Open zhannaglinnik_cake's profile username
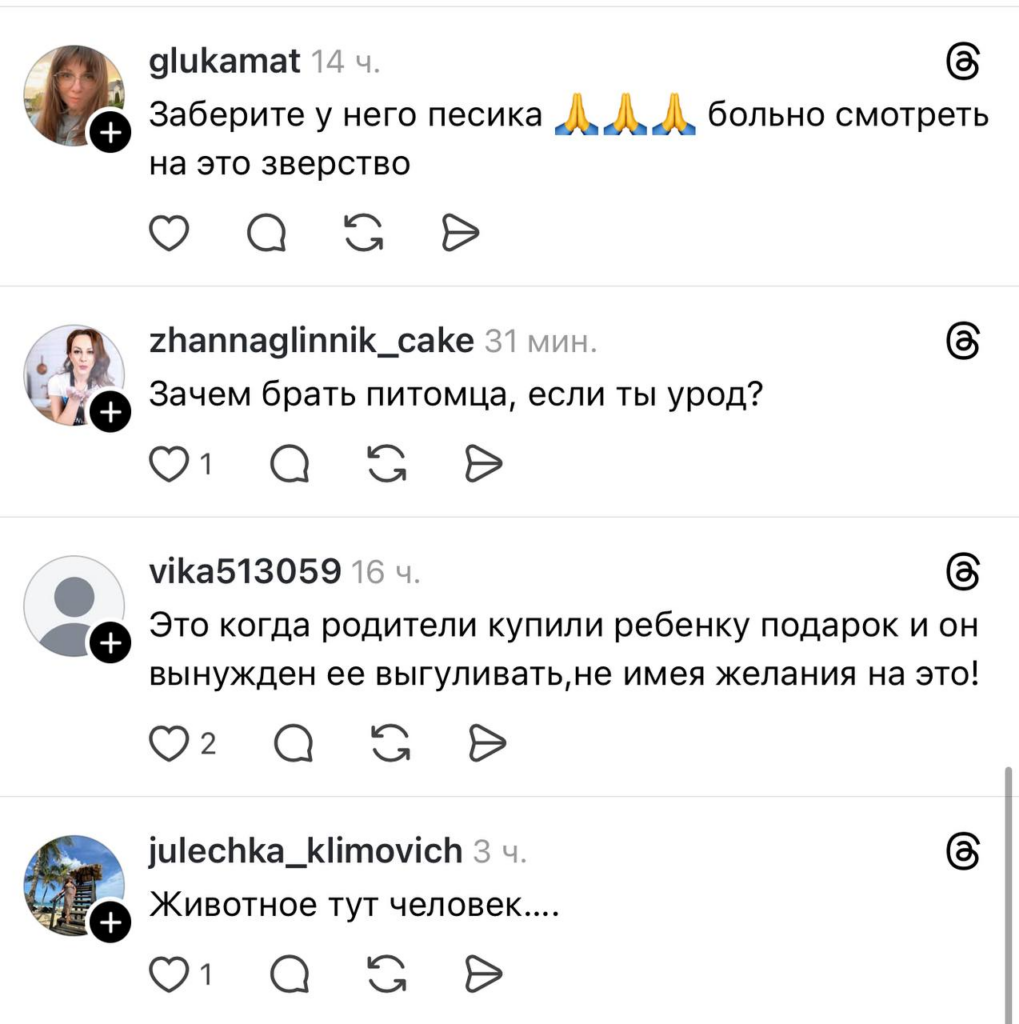This screenshot has width=1019, height=1024. point(311,341)
